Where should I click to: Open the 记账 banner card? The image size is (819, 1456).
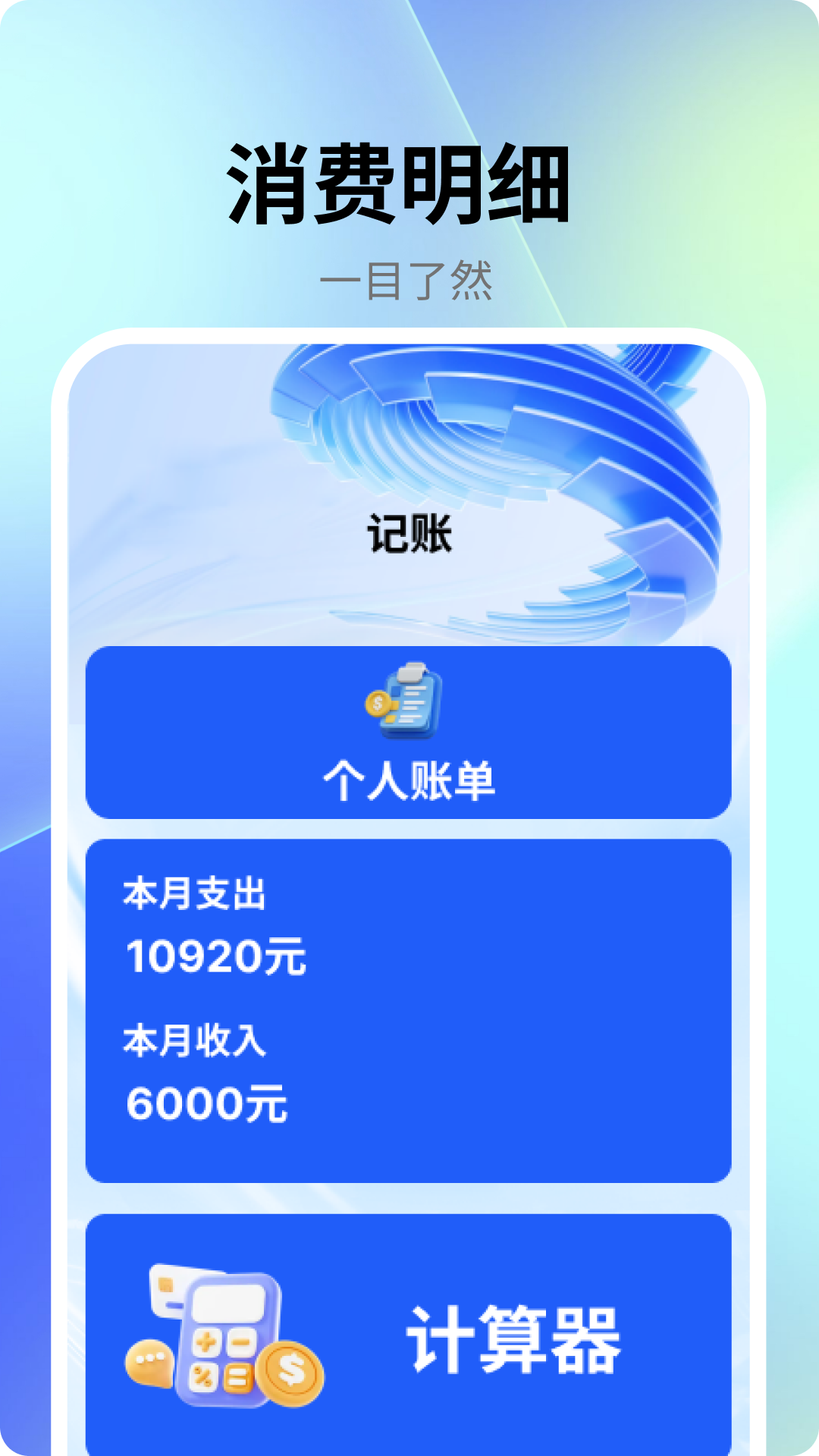click(409, 493)
